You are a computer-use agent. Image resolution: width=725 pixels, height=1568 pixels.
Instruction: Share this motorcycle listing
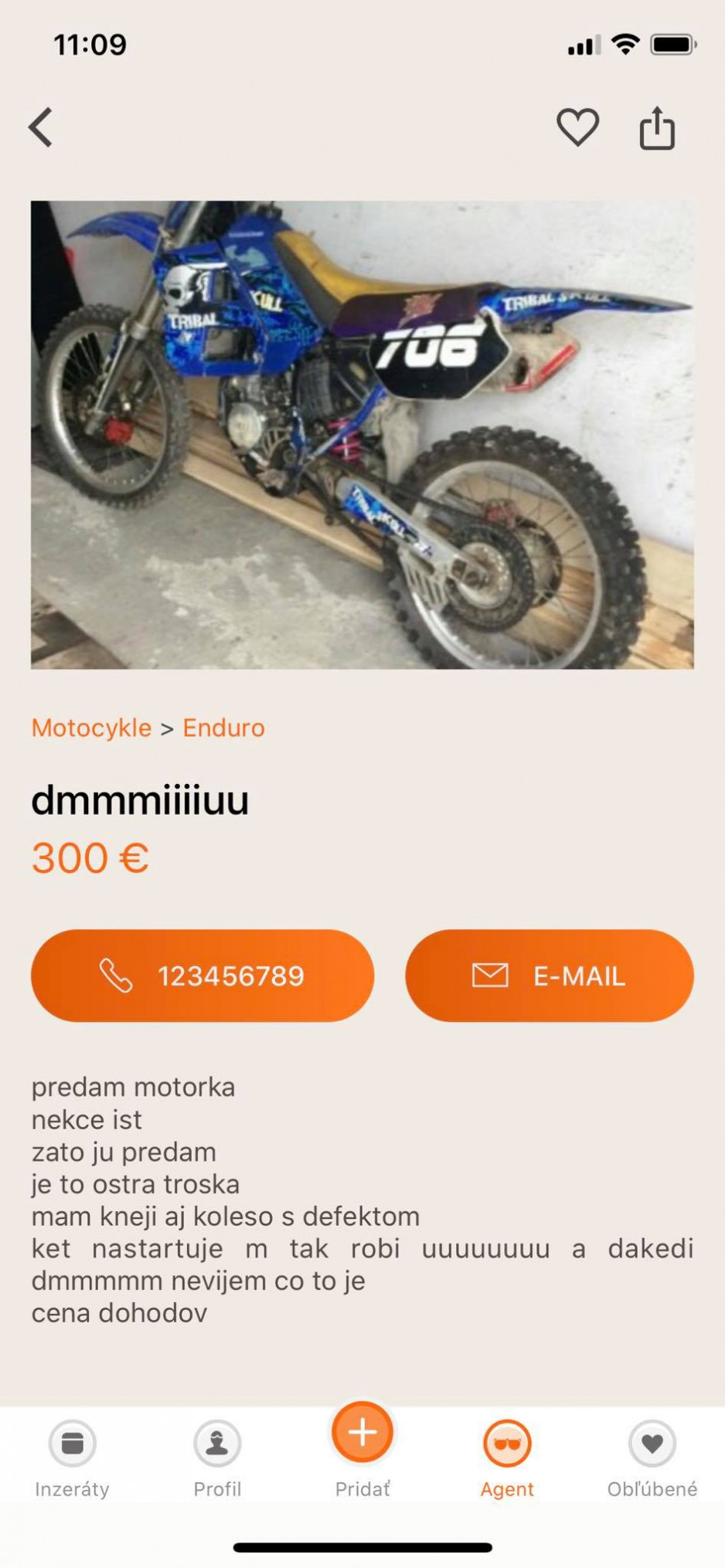click(657, 127)
